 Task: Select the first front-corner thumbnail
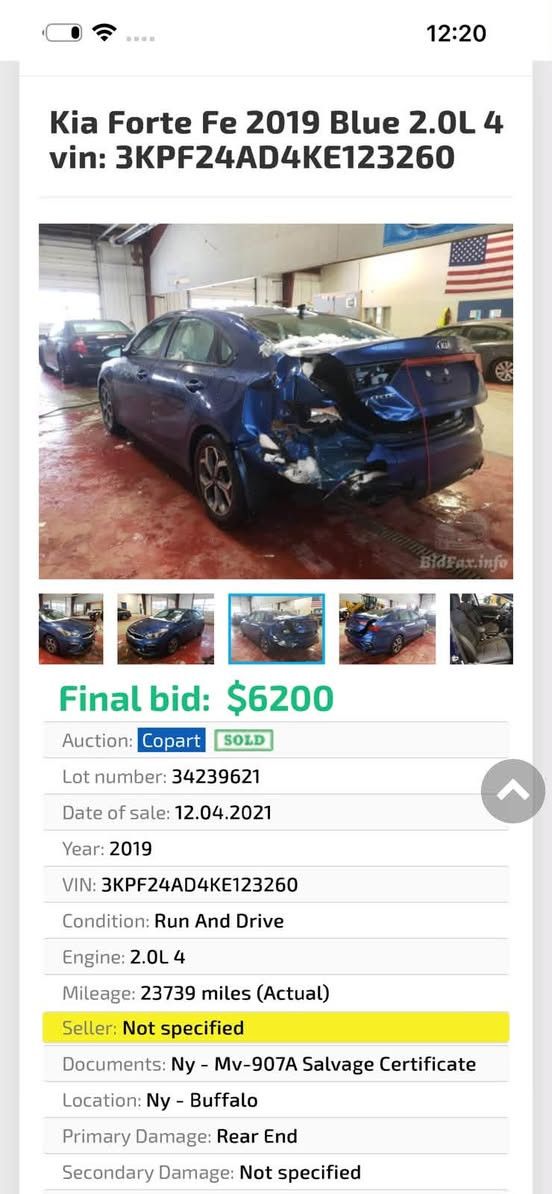pyautogui.click(x=71, y=629)
